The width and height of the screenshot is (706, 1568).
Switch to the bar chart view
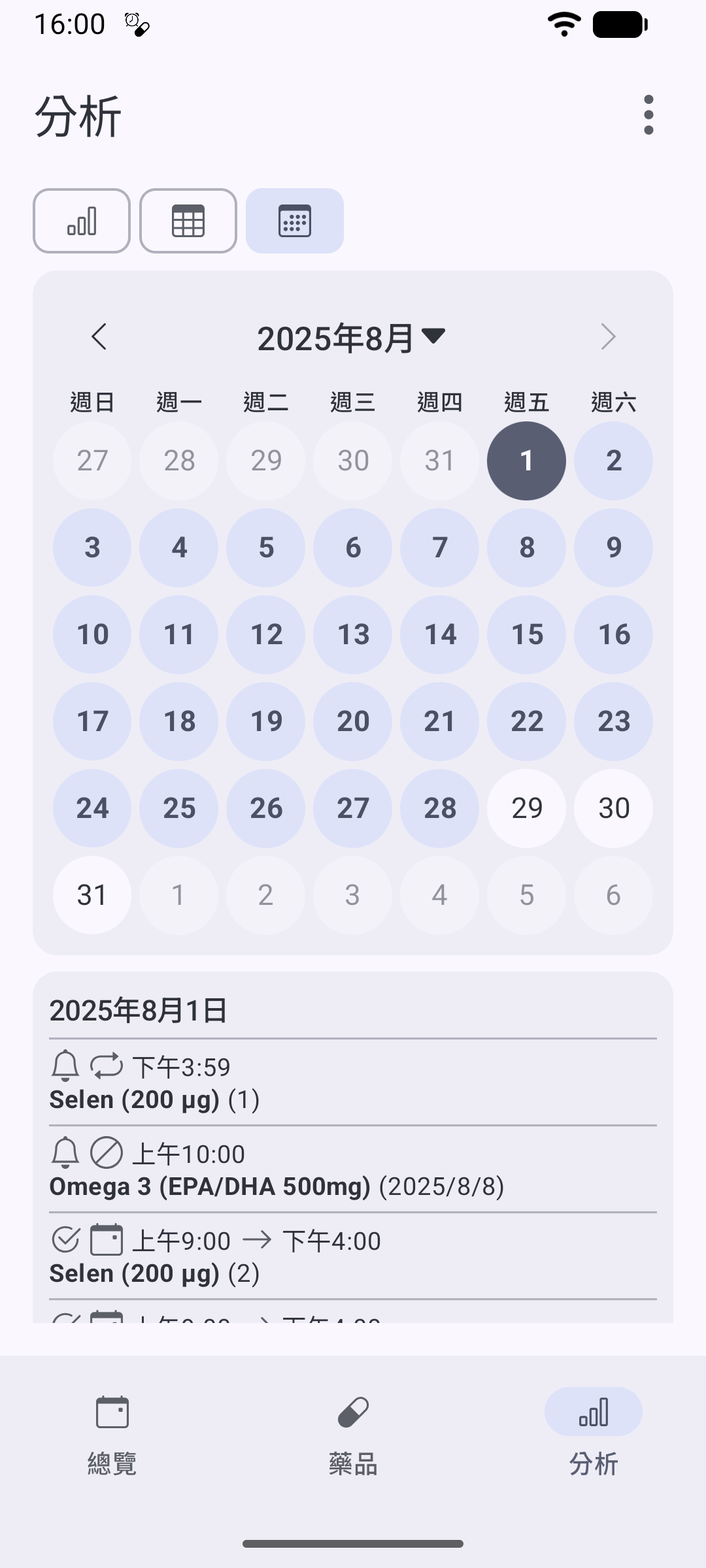coord(82,221)
